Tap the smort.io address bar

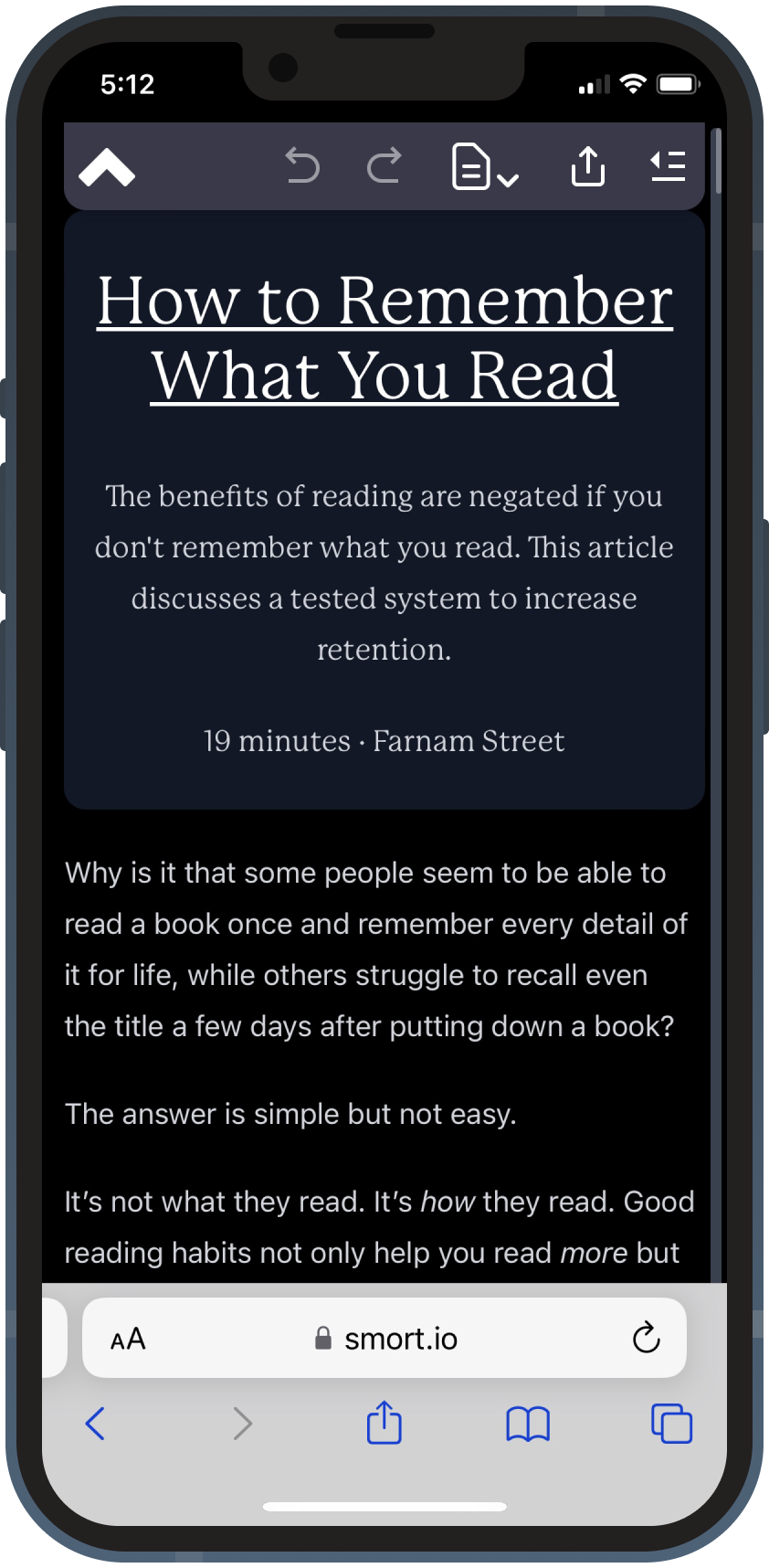coord(385,1339)
